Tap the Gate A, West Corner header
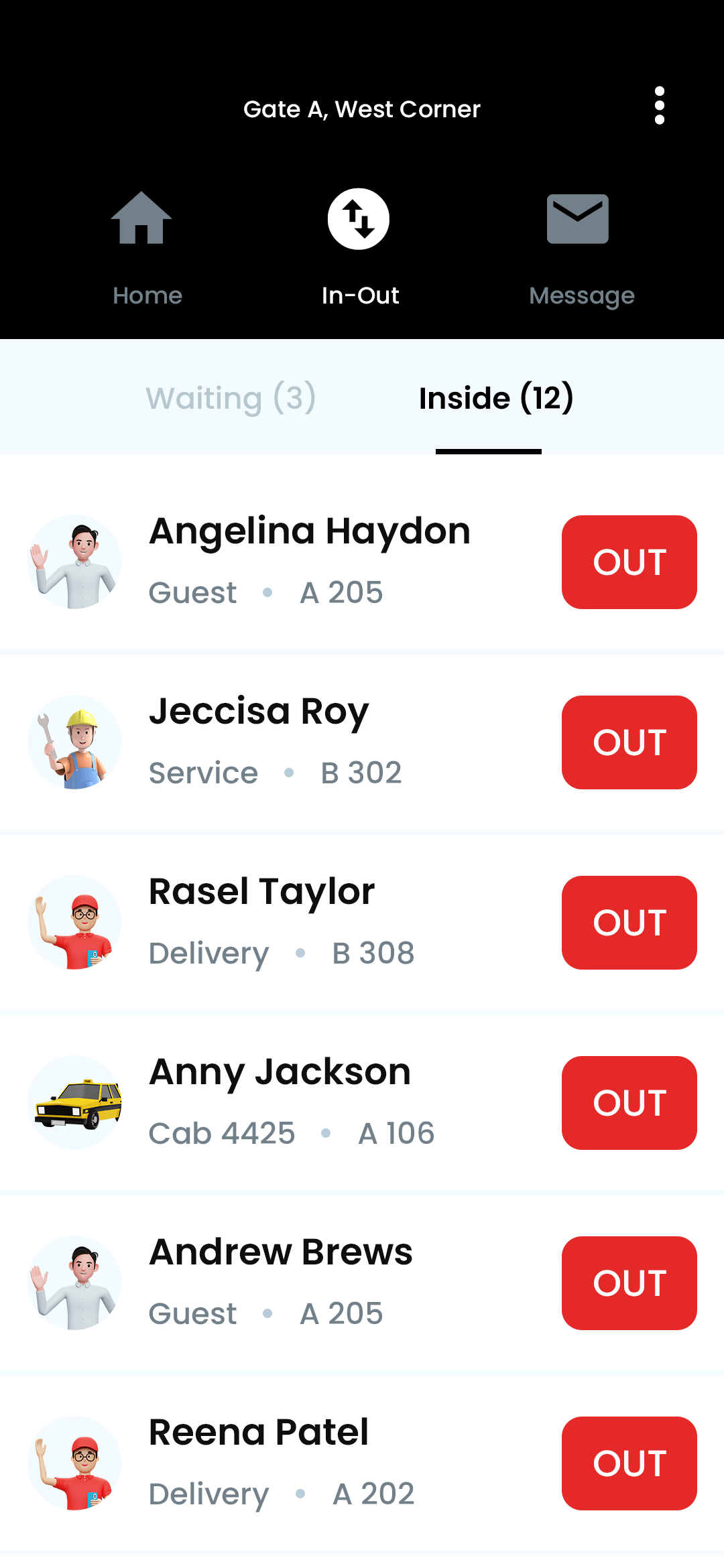The height and width of the screenshot is (1568, 724). [362, 109]
